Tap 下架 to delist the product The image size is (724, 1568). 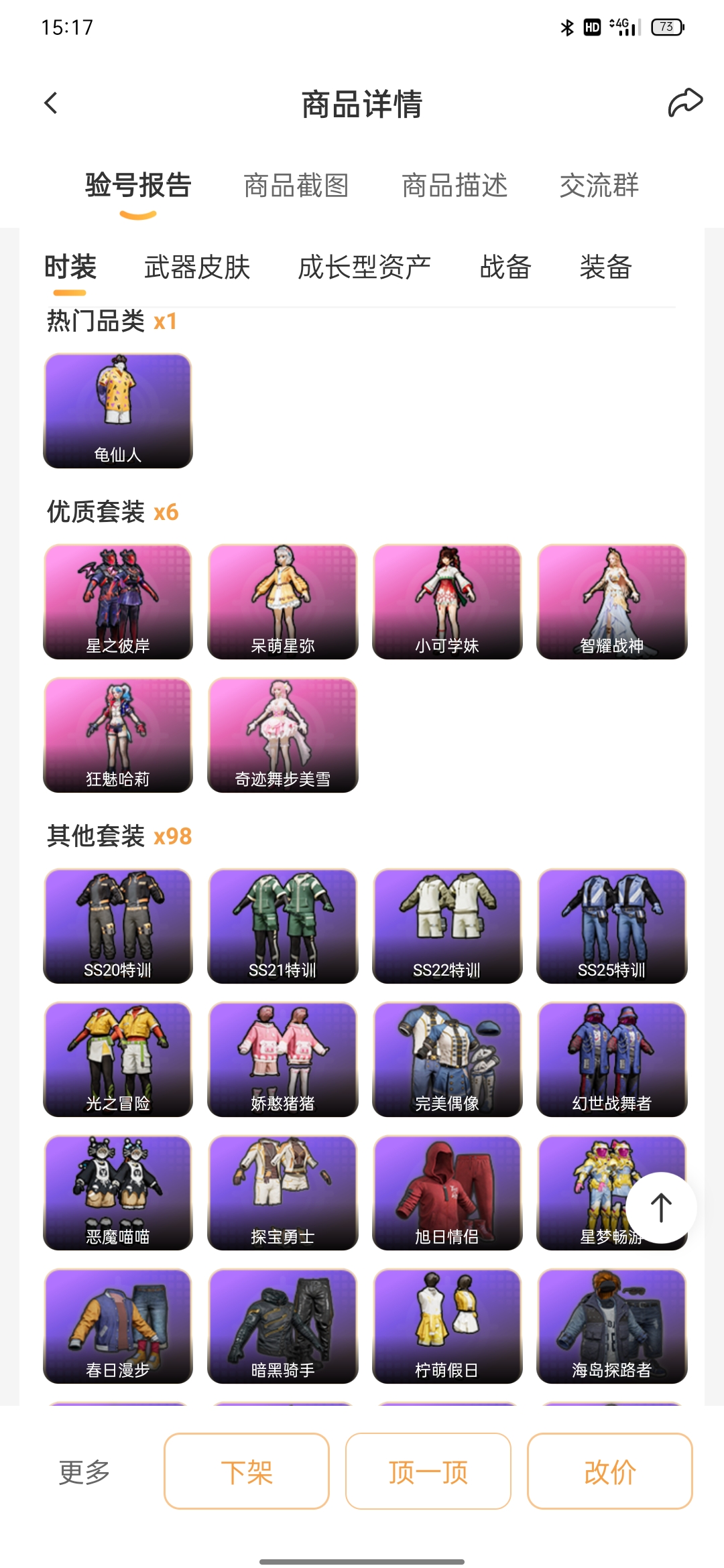click(x=246, y=1472)
